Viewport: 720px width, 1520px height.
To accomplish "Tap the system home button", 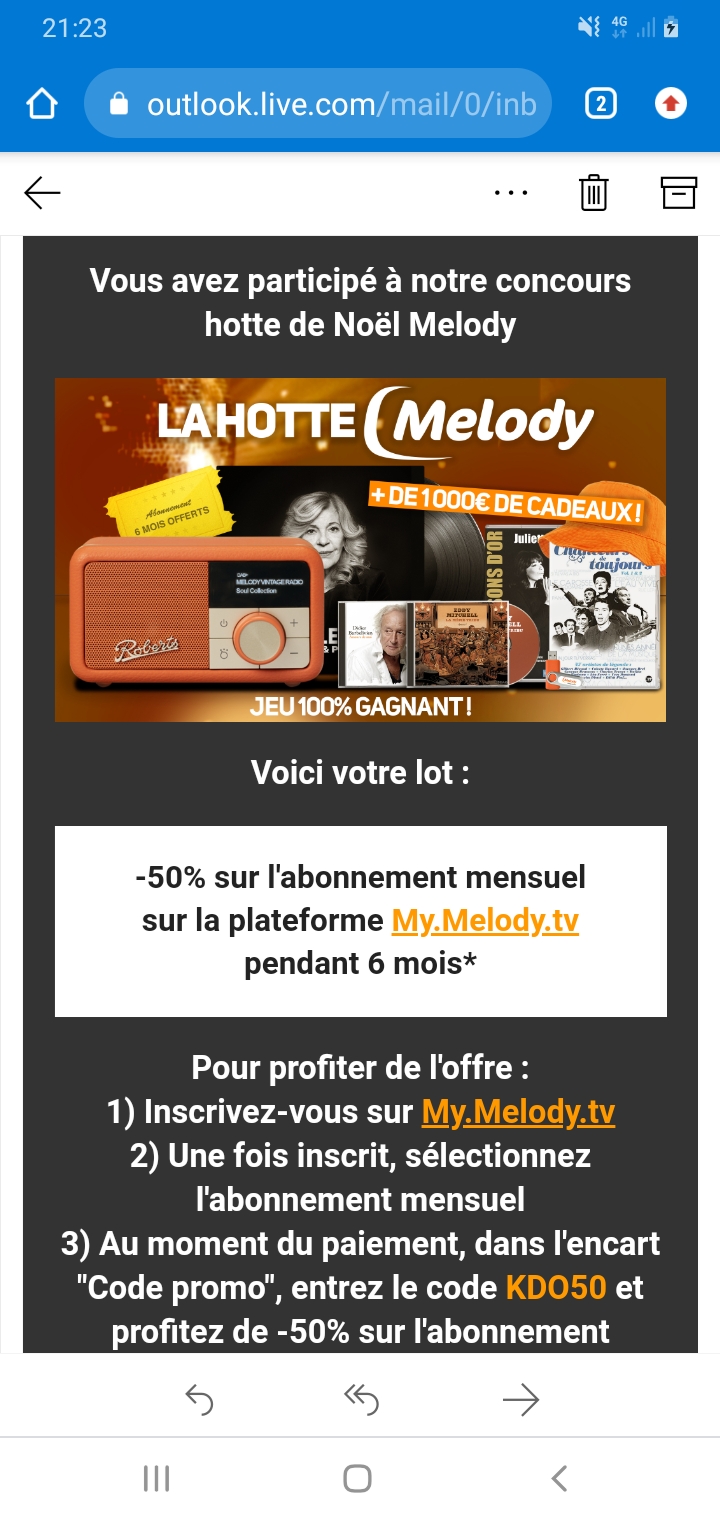I will (357, 1478).
